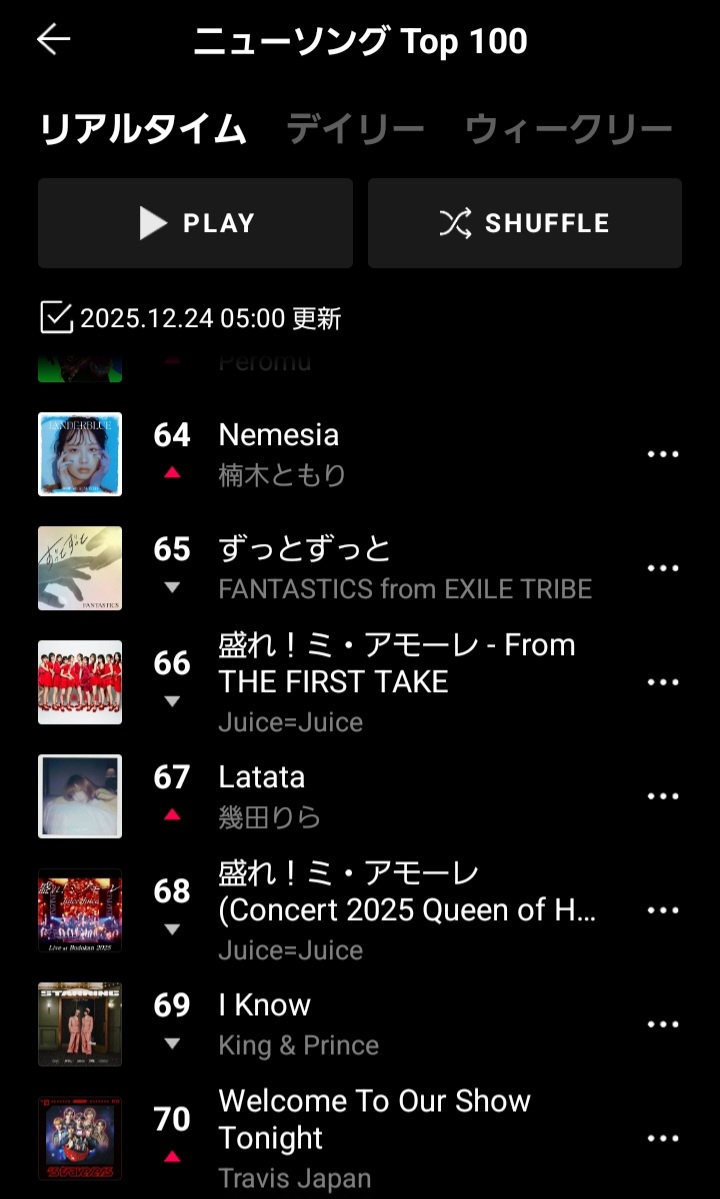Open more options for the THE FIRST TAKE track

pos(662,682)
